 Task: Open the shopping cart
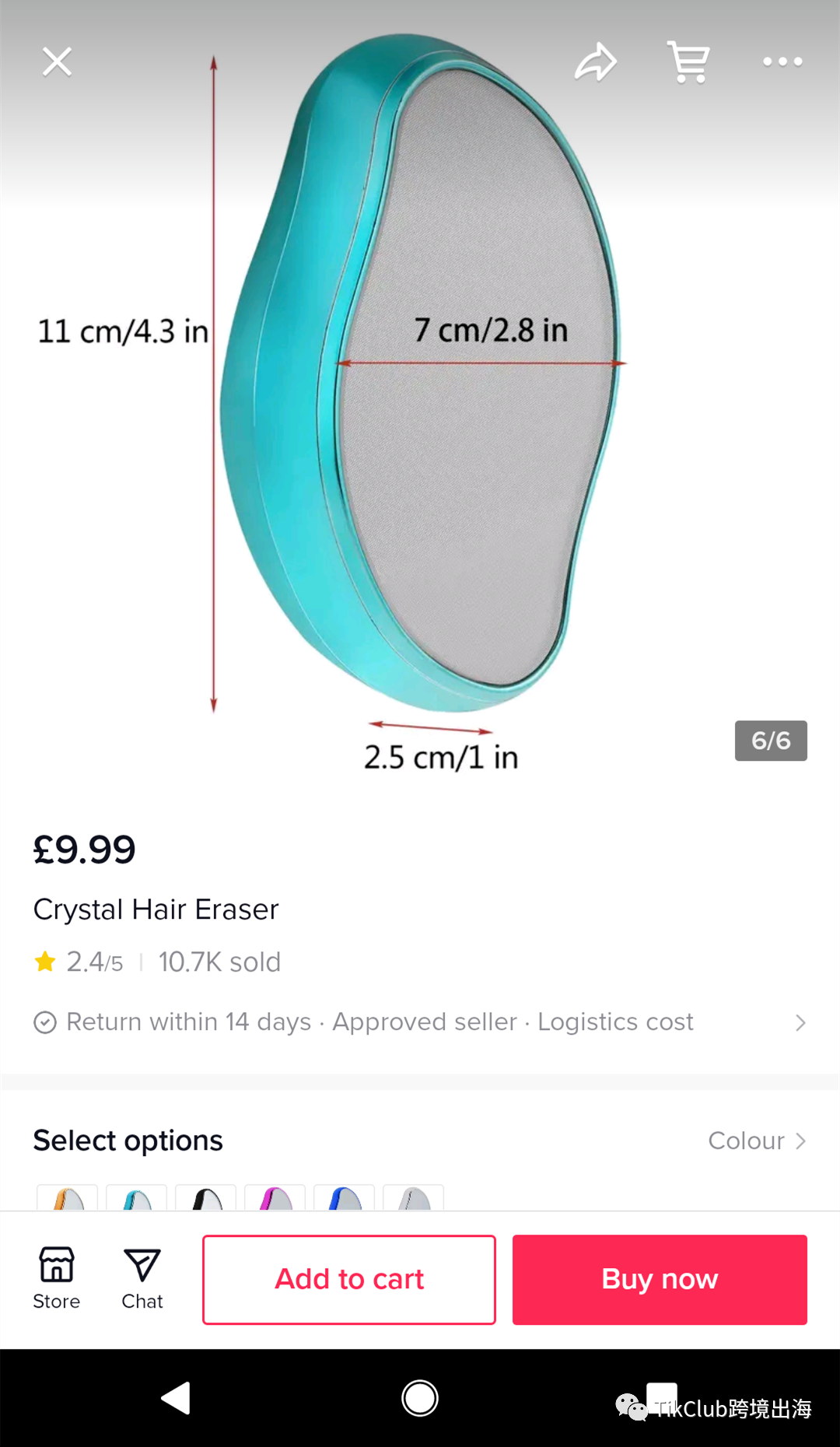688,62
